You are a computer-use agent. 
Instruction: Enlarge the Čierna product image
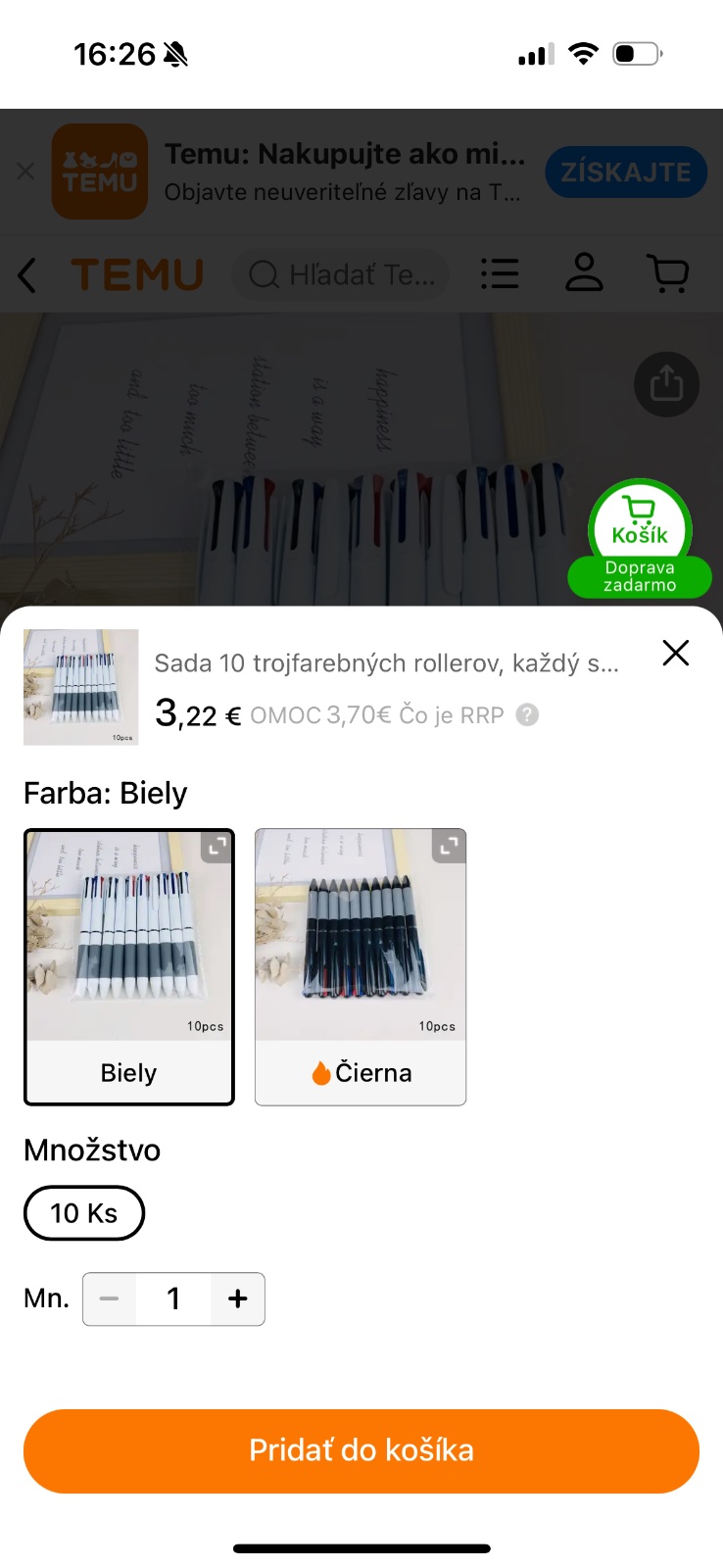pyautogui.click(x=448, y=847)
